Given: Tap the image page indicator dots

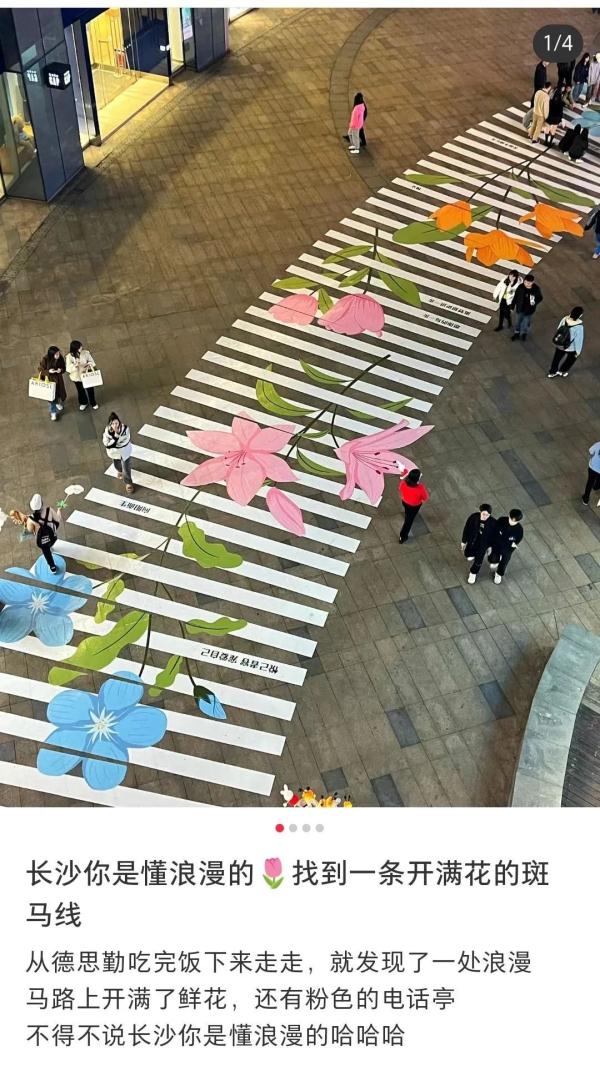Looking at the screenshot, I should click(299, 828).
